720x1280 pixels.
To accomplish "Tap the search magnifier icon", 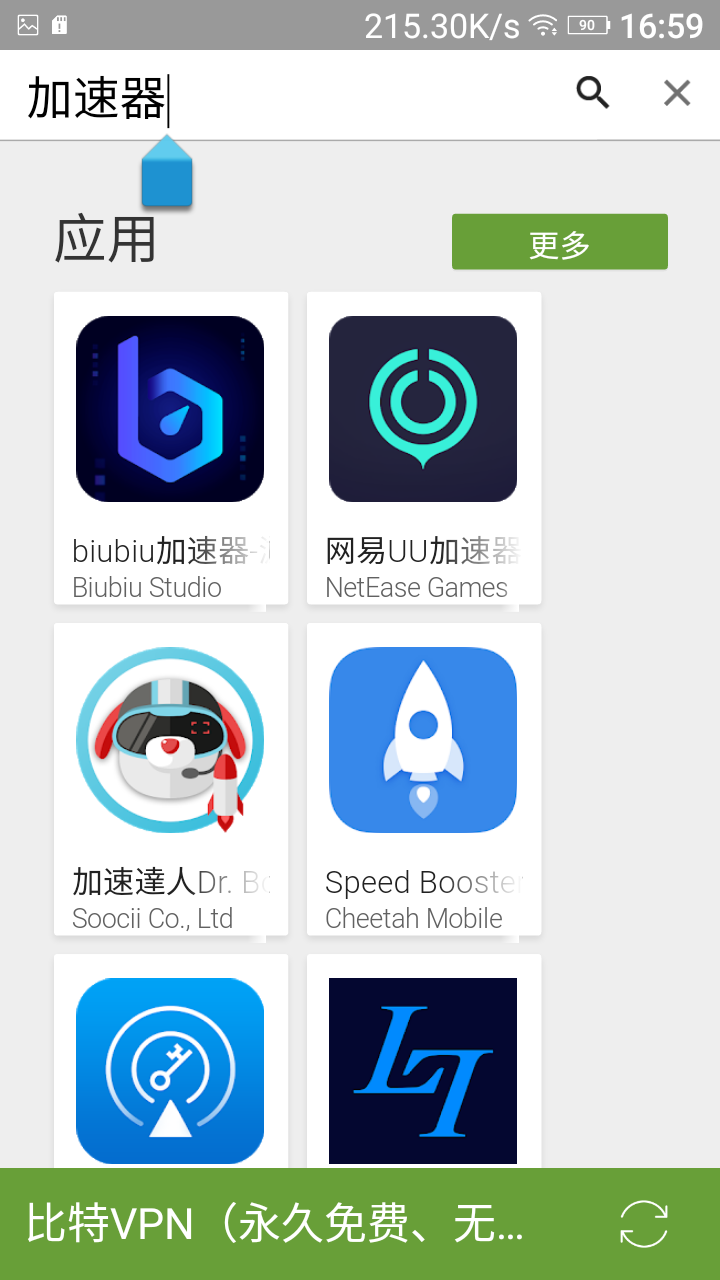I will [593, 93].
